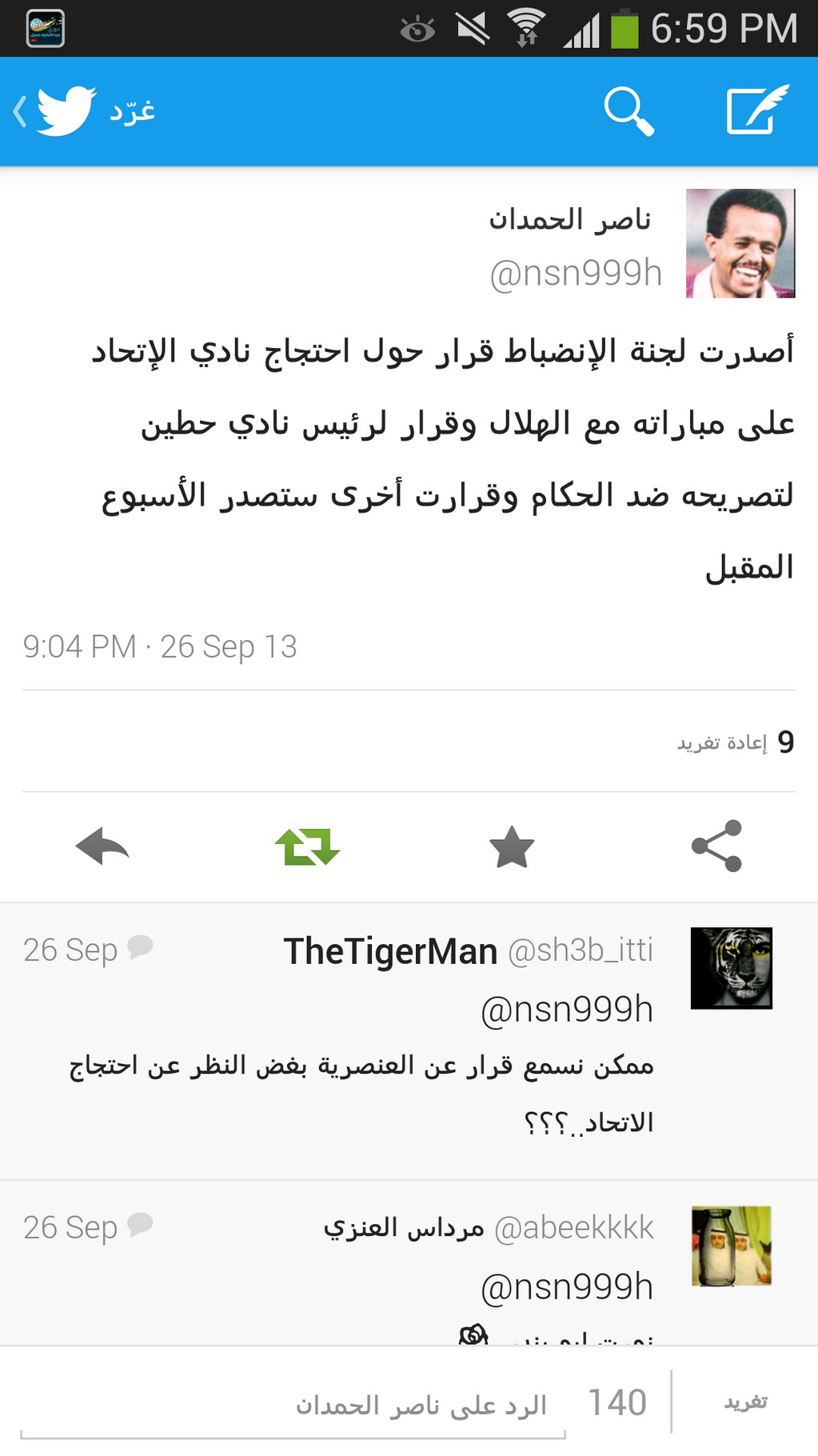Open @abeekkkk's avatar
Viewport: 818px width, 1456px height.
(x=731, y=1246)
